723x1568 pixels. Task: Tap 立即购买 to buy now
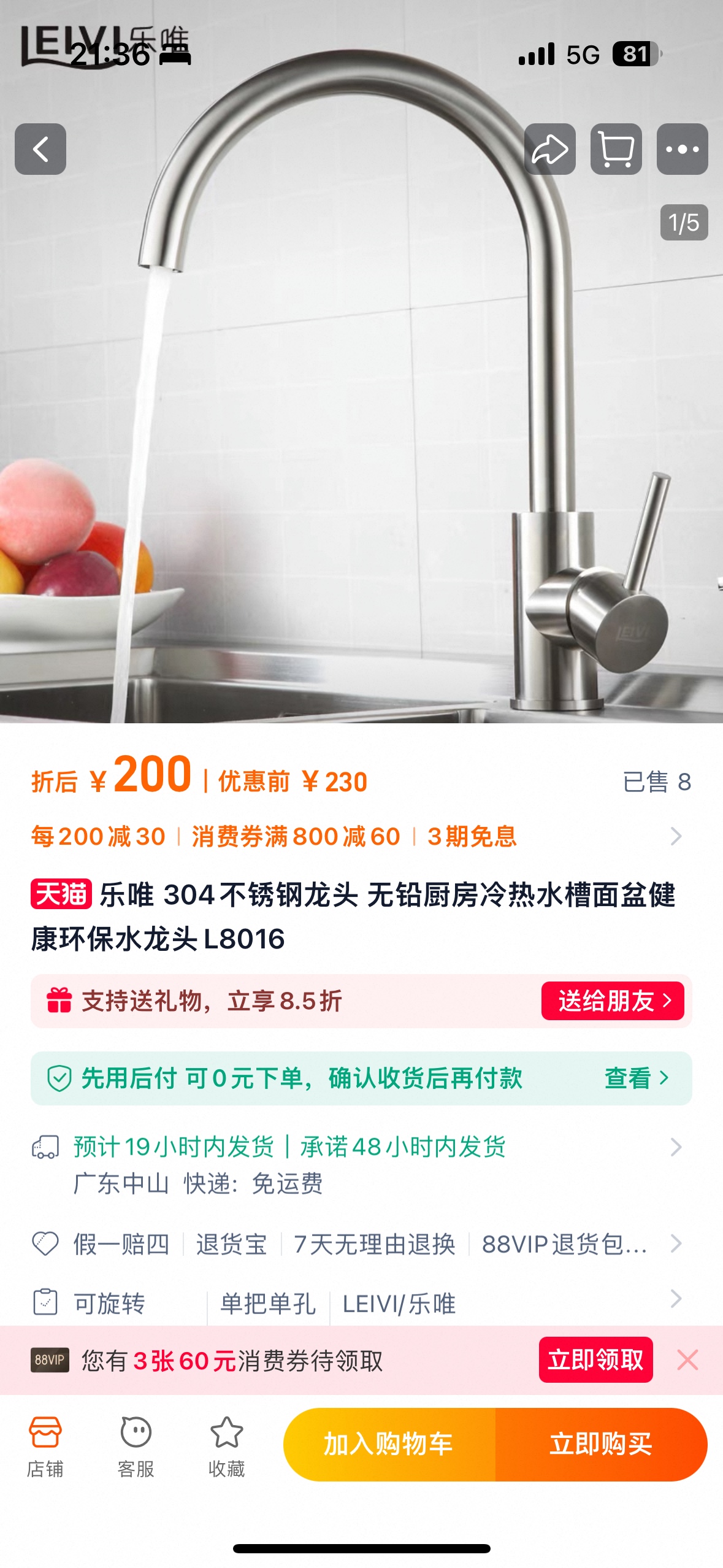click(601, 1444)
